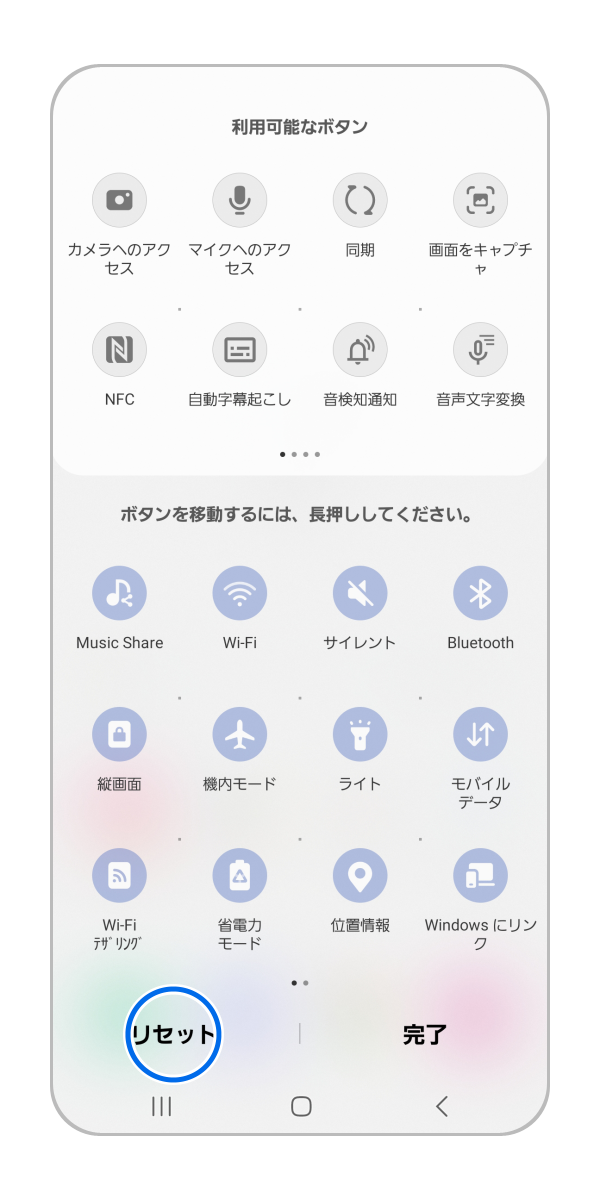Select the NFC tile
The width and height of the screenshot is (600, 1200).
point(120,350)
